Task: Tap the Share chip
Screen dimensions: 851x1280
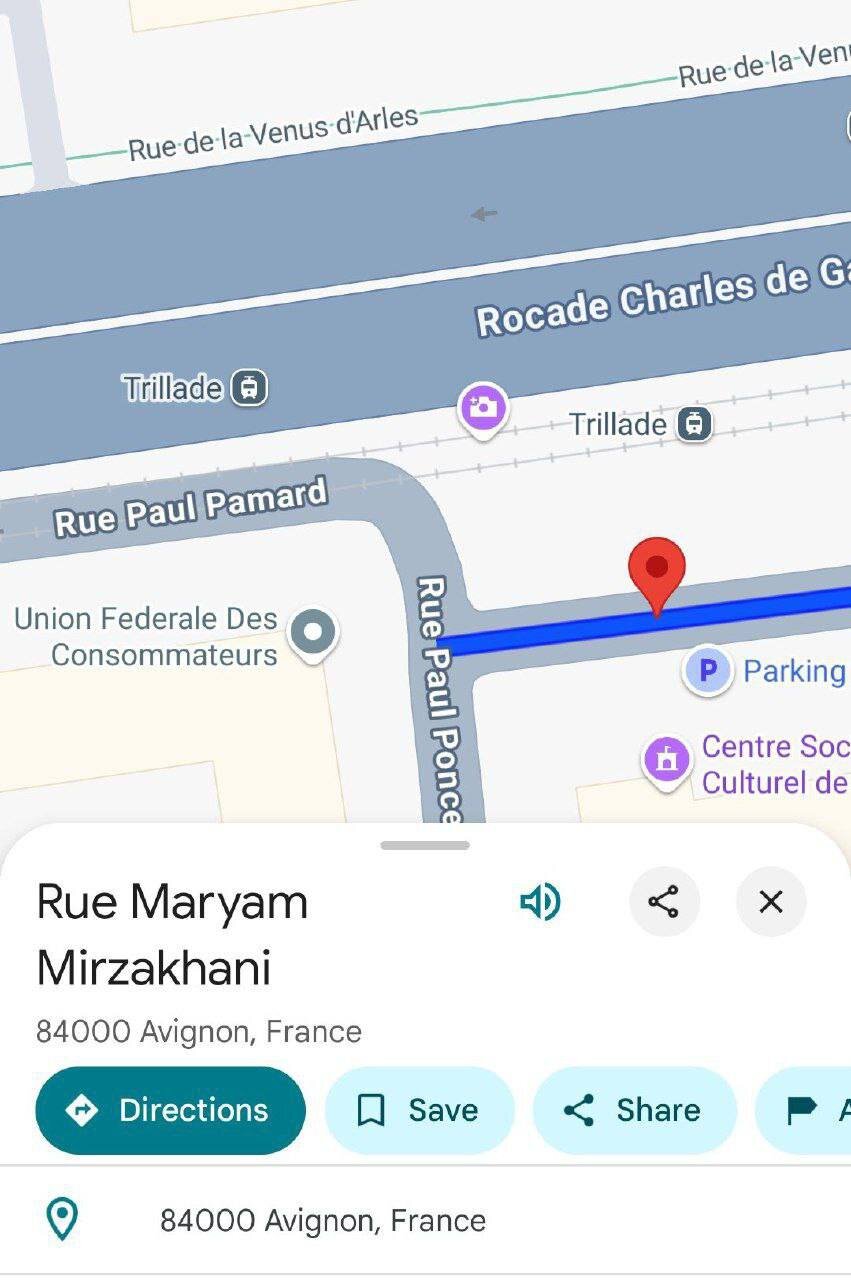Action: pyautogui.click(x=634, y=1110)
